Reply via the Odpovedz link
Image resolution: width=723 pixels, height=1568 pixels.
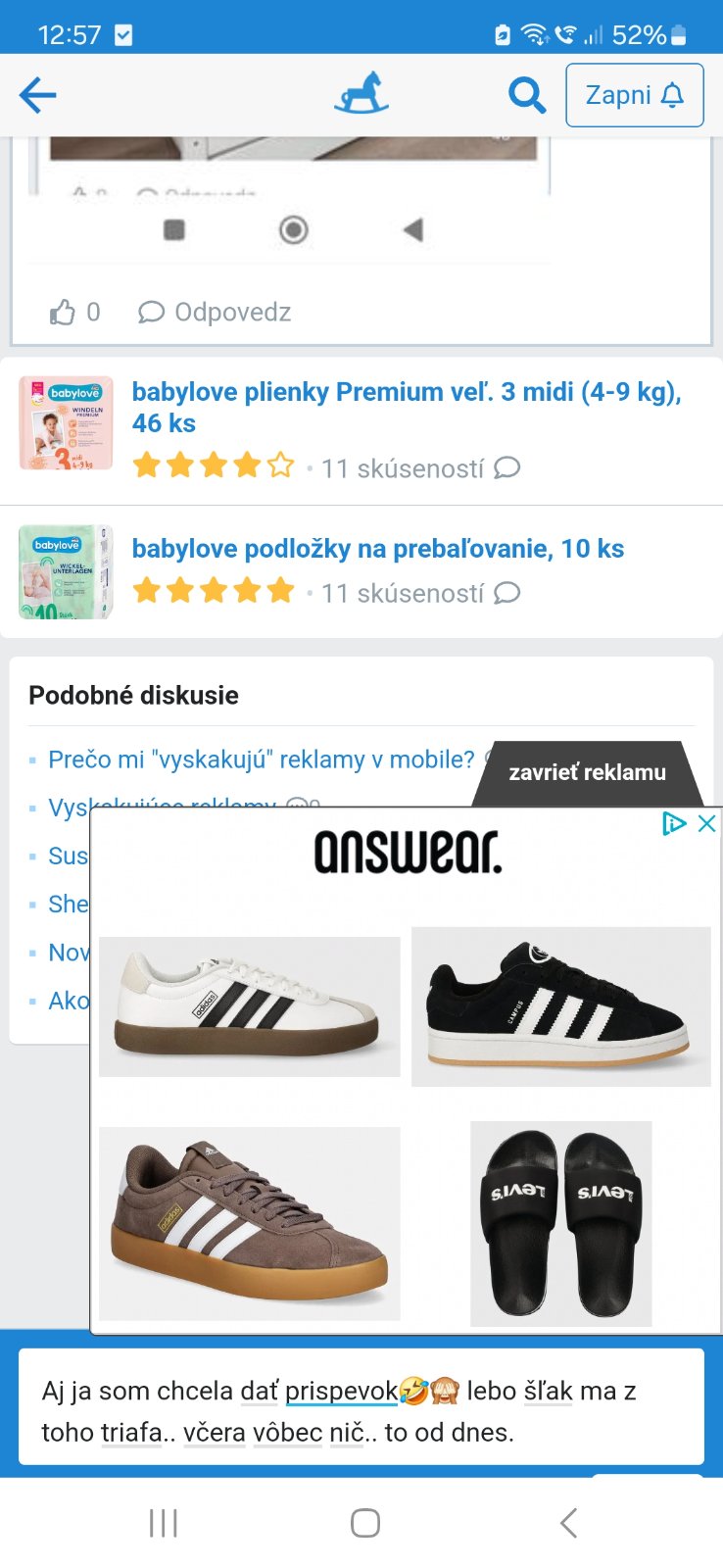(216, 312)
